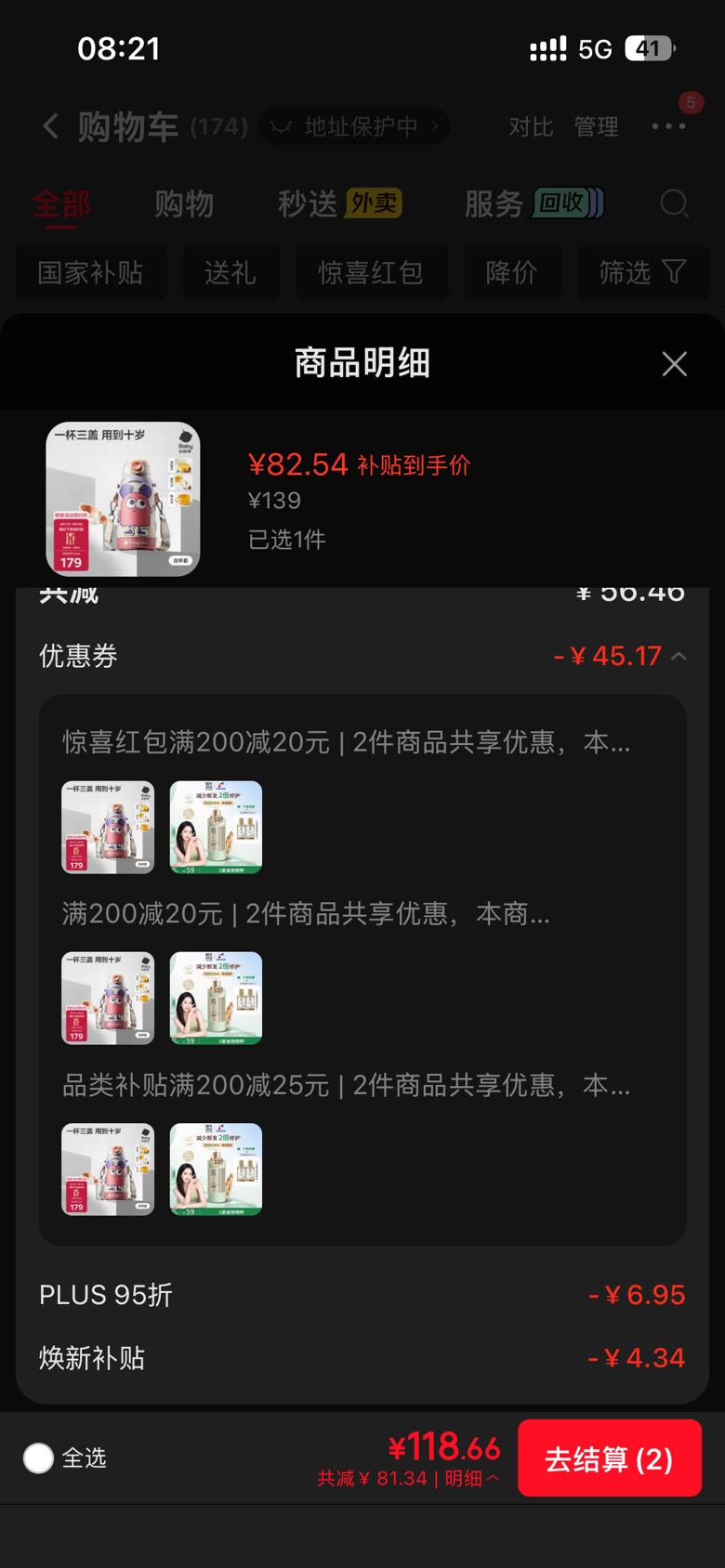Select the 国家补贴 filter chip

click(x=91, y=273)
